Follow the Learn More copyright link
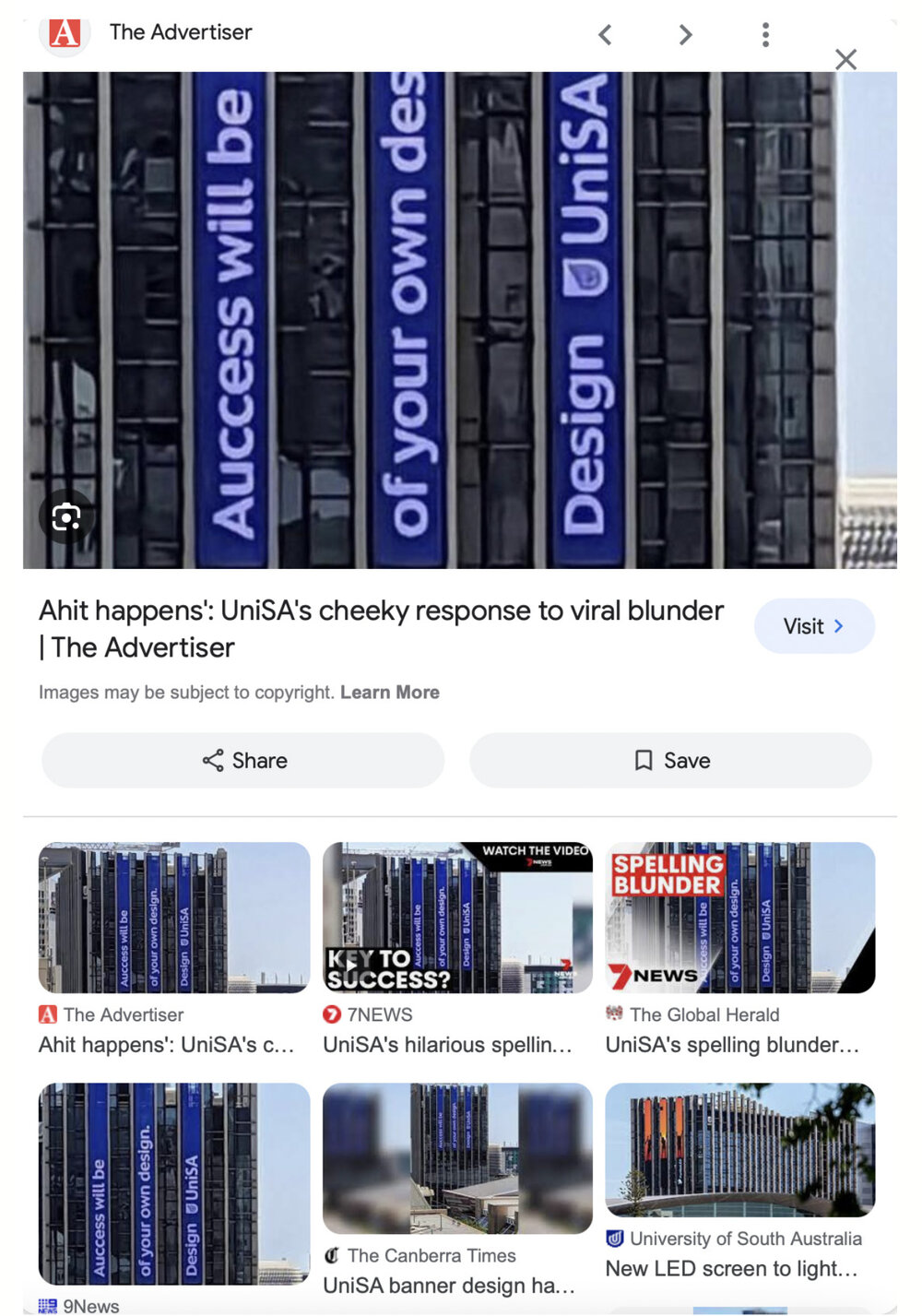 tap(389, 693)
